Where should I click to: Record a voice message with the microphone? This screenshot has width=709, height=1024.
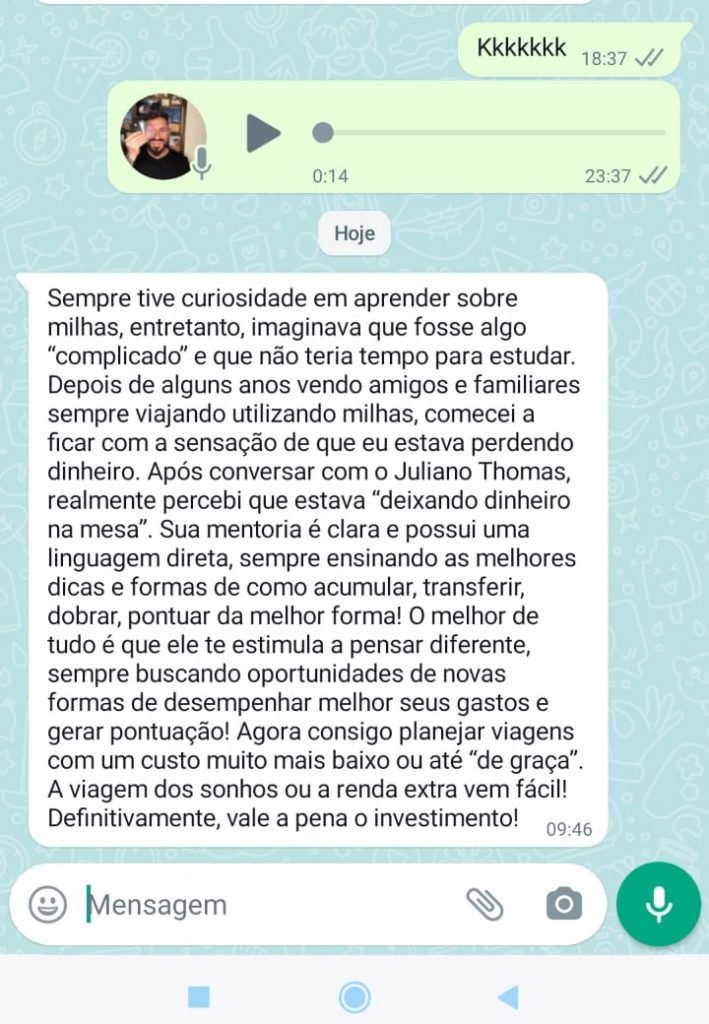click(658, 904)
